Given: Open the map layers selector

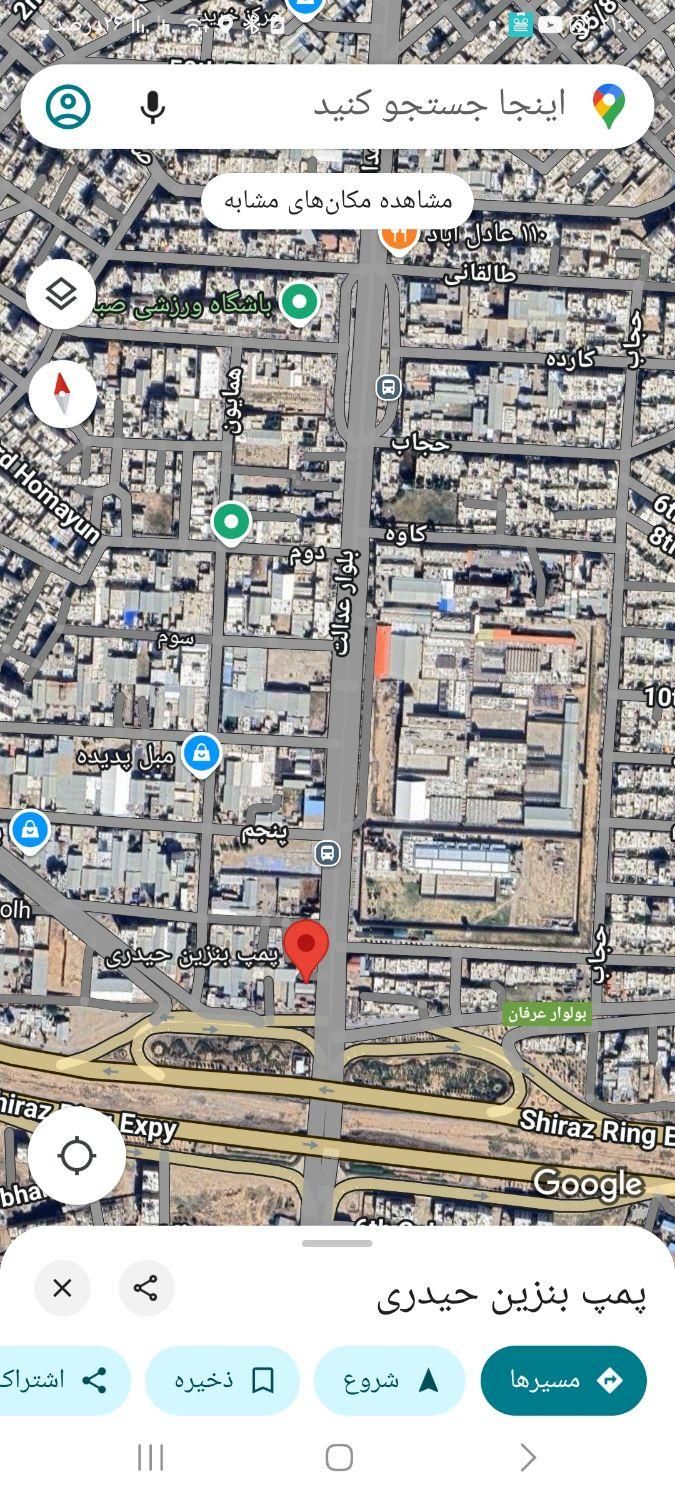Looking at the screenshot, I should 61,294.
